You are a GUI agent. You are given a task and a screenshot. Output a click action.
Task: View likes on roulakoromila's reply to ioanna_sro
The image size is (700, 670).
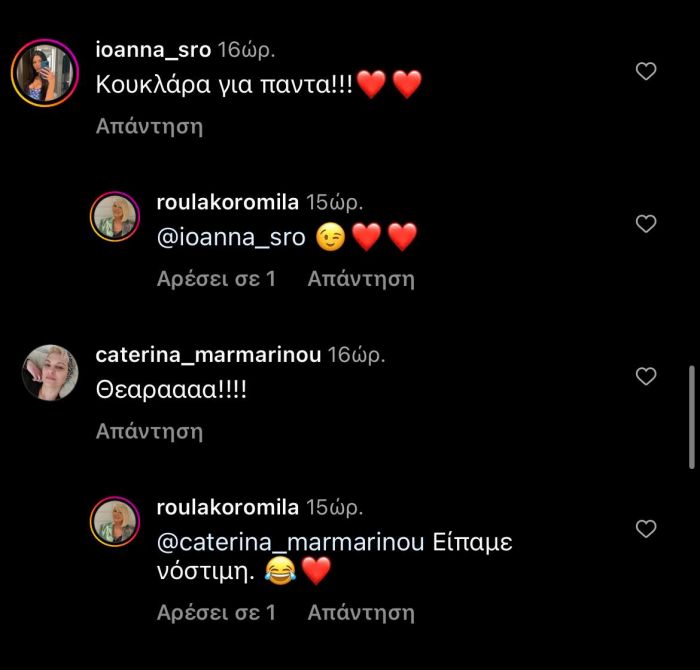click(x=215, y=279)
